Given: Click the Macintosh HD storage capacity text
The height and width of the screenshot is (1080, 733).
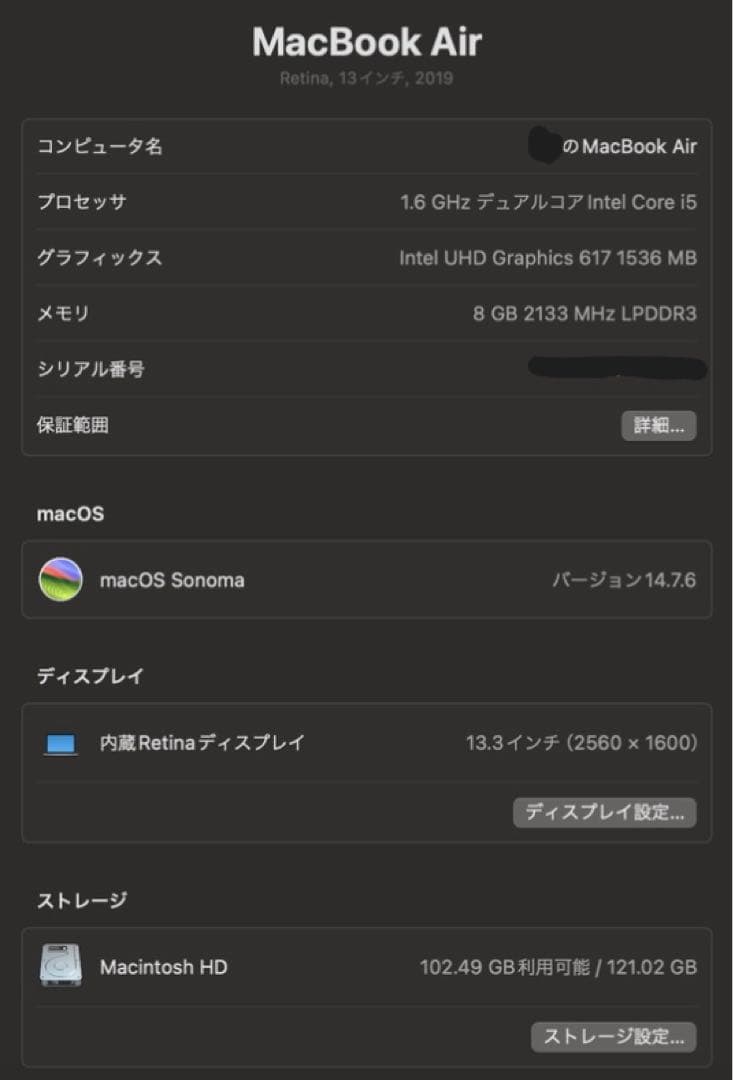Looking at the screenshot, I should click(x=557, y=967).
